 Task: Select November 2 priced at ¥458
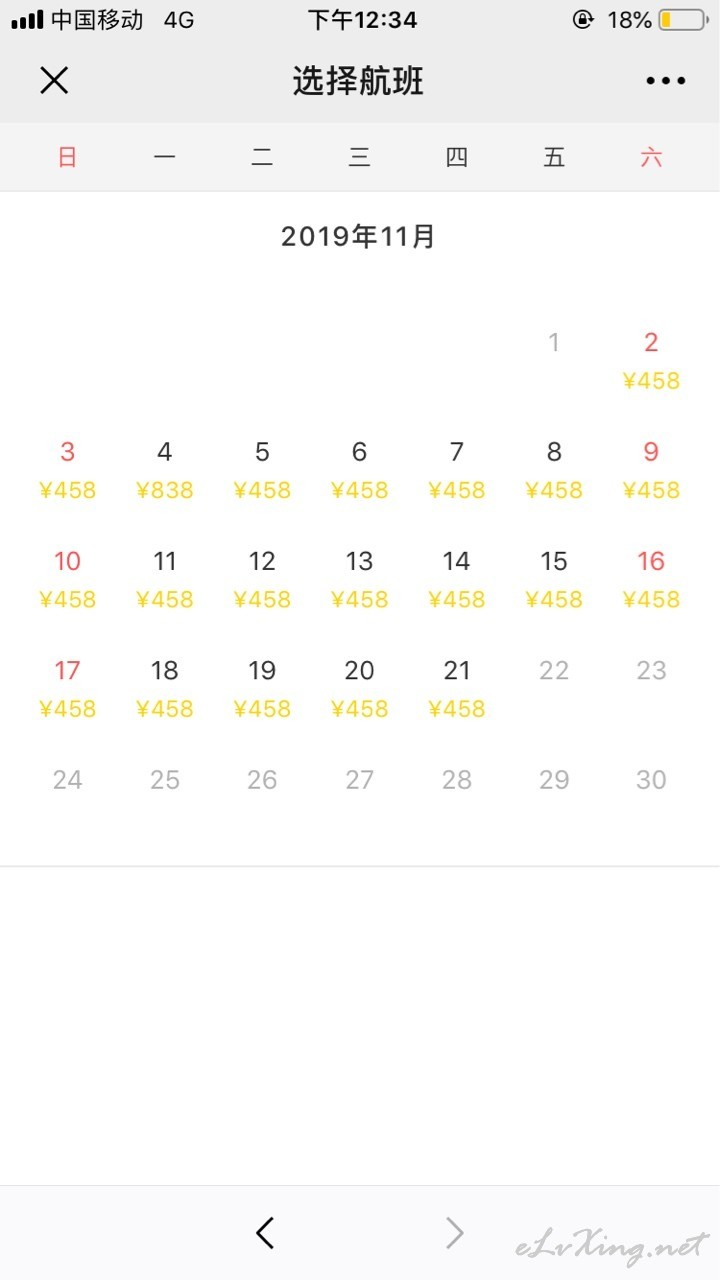[651, 361]
